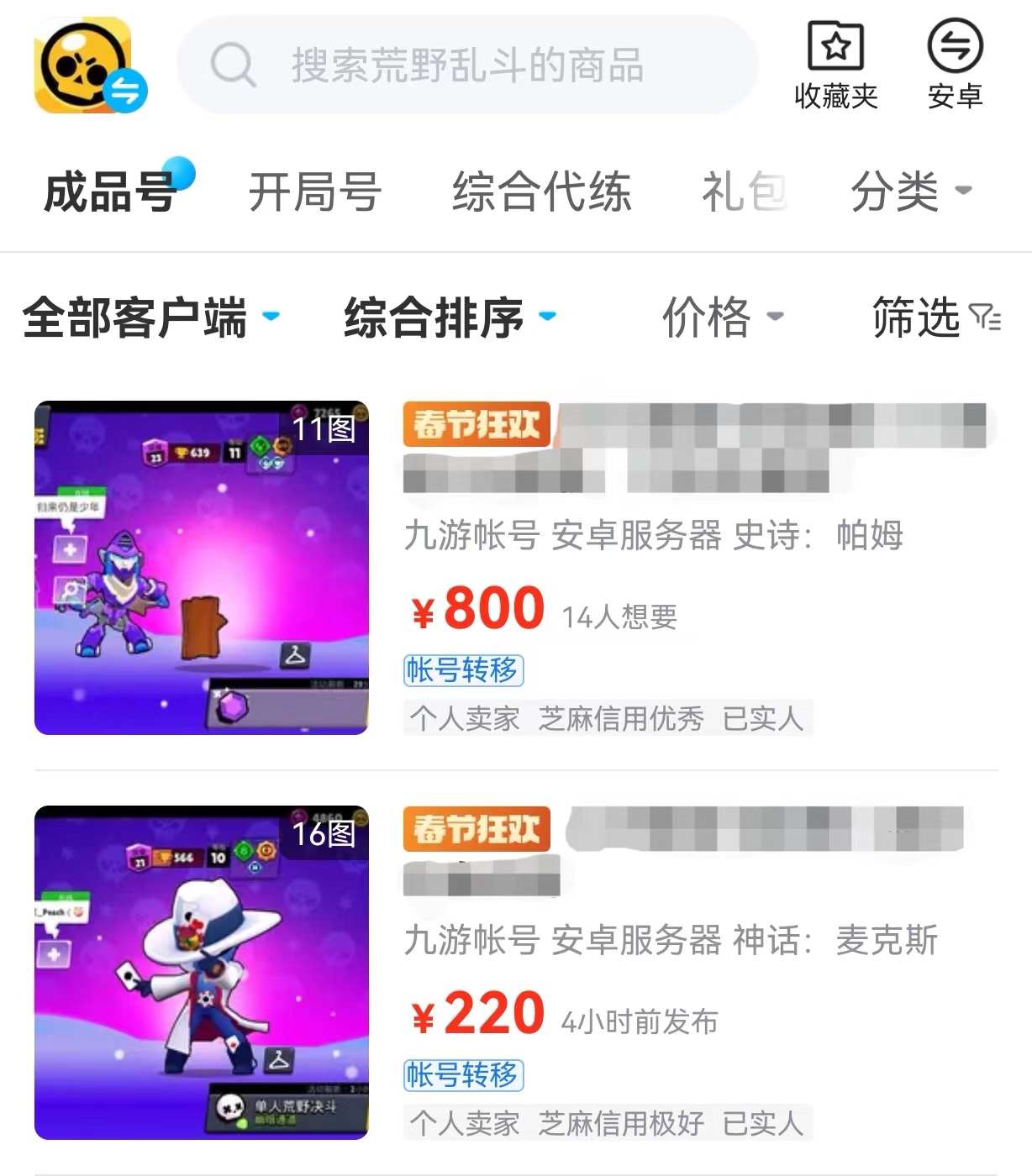Open the 价格 price dropdown
This screenshot has width=1032, height=1176.
point(722,318)
